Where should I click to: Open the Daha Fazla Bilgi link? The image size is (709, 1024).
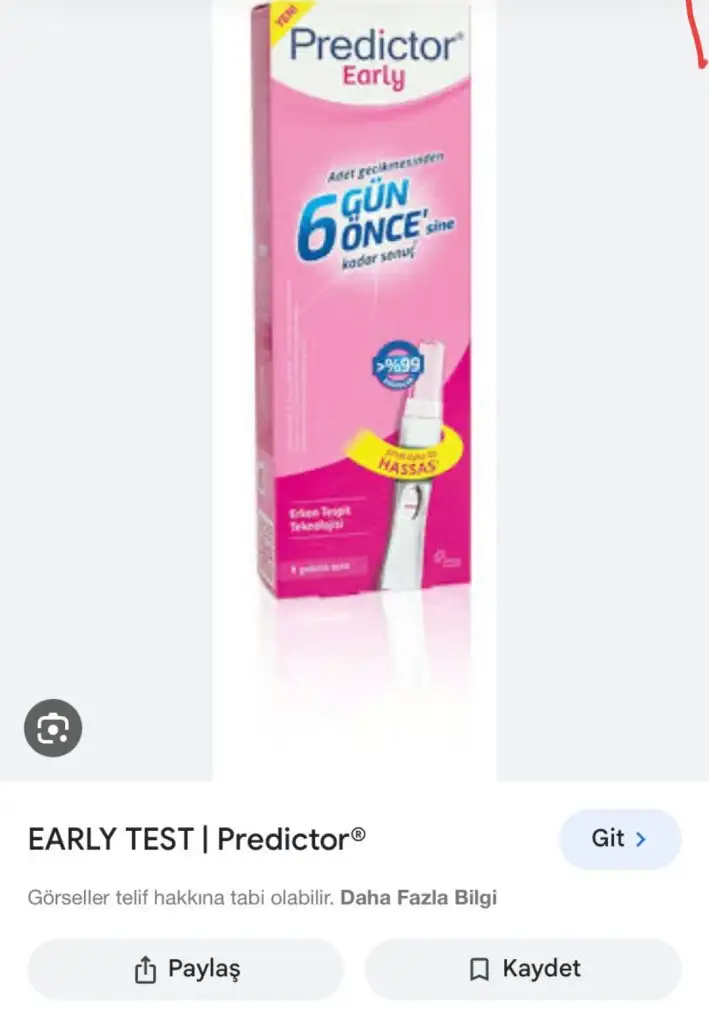tap(418, 898)
